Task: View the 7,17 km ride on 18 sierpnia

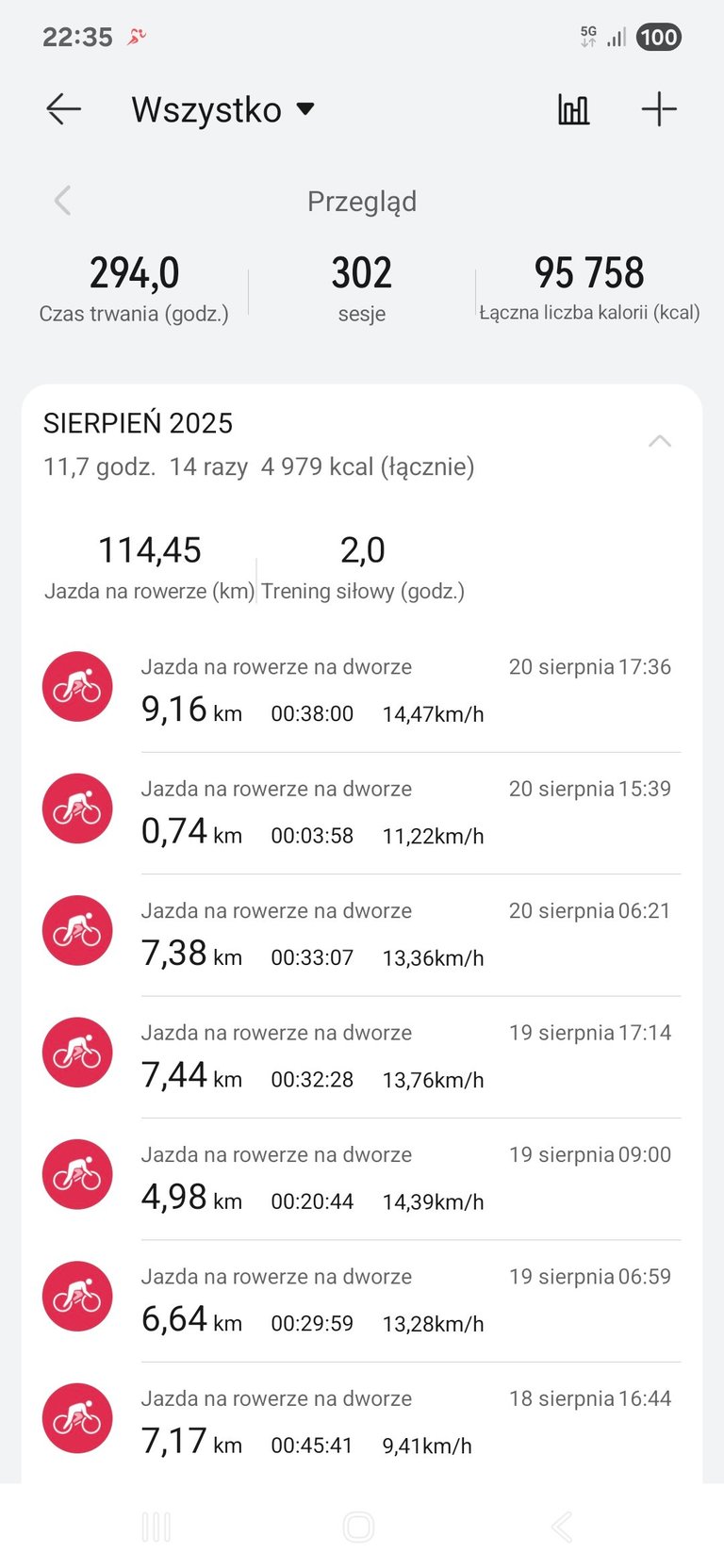Action: (x=362, y=1423)
